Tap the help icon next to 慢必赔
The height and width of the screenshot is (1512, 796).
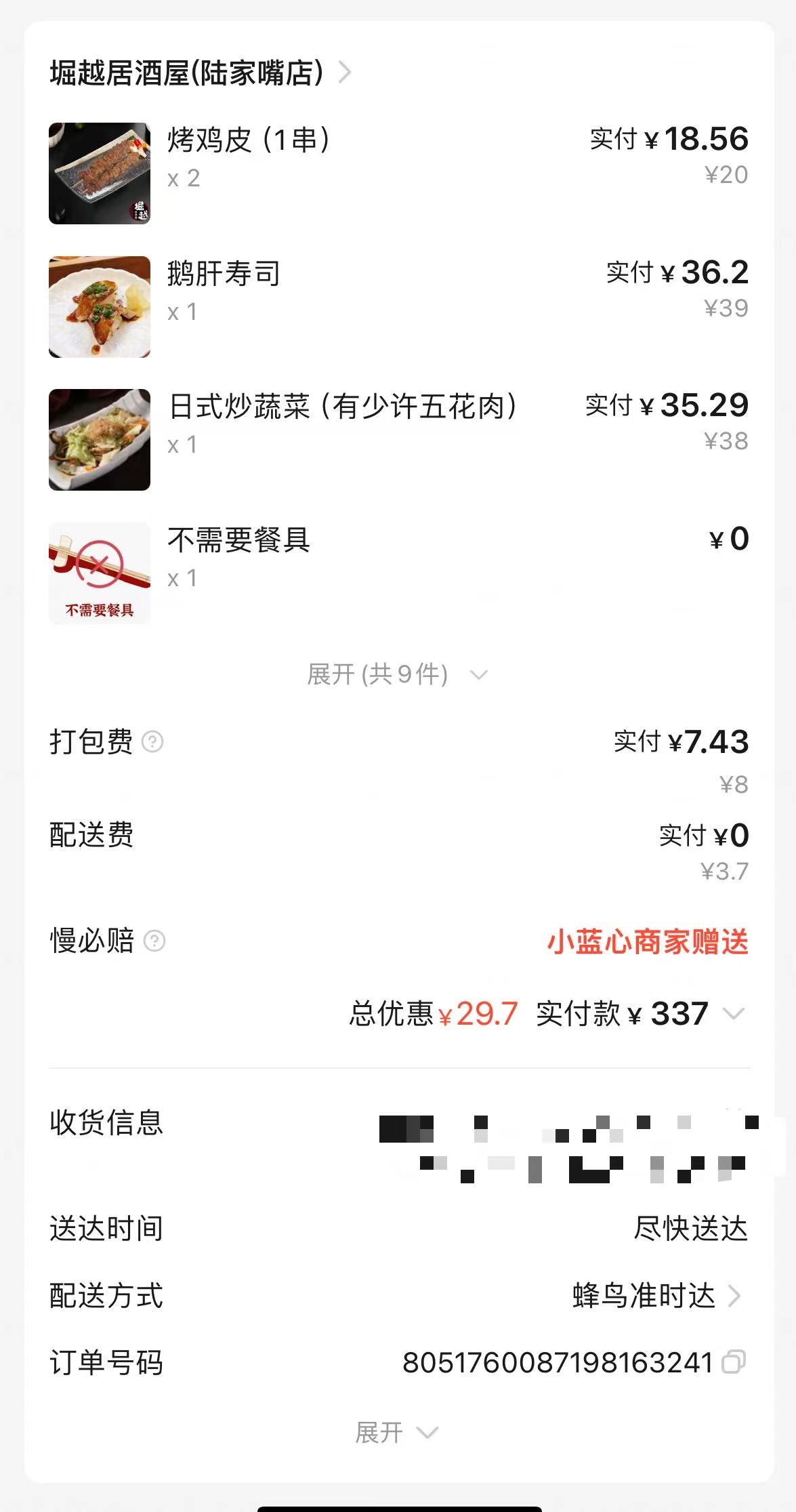(154, 941)
